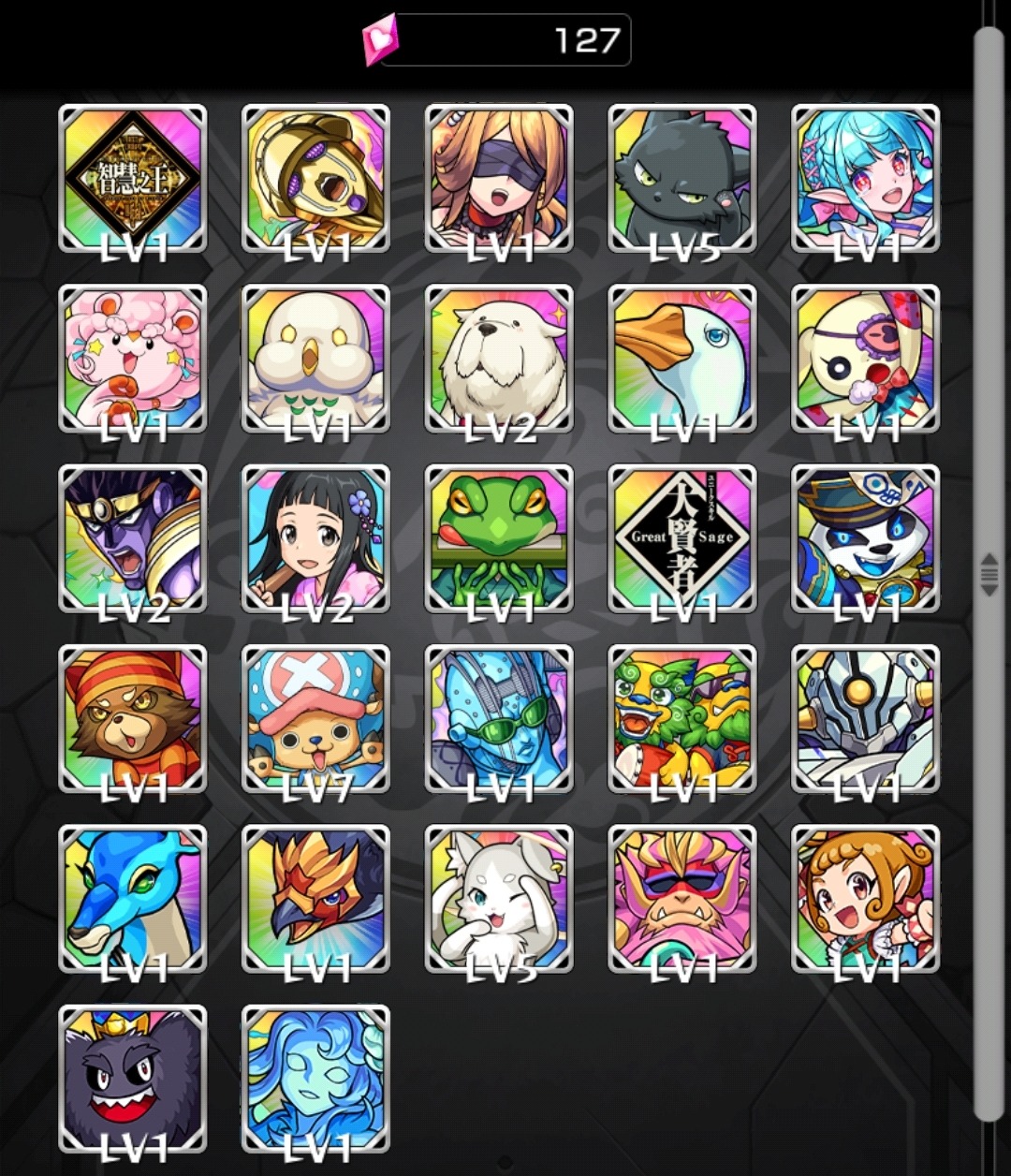
Task: Choose the crowned black fuzzy monster
Action: (132, 1079)
